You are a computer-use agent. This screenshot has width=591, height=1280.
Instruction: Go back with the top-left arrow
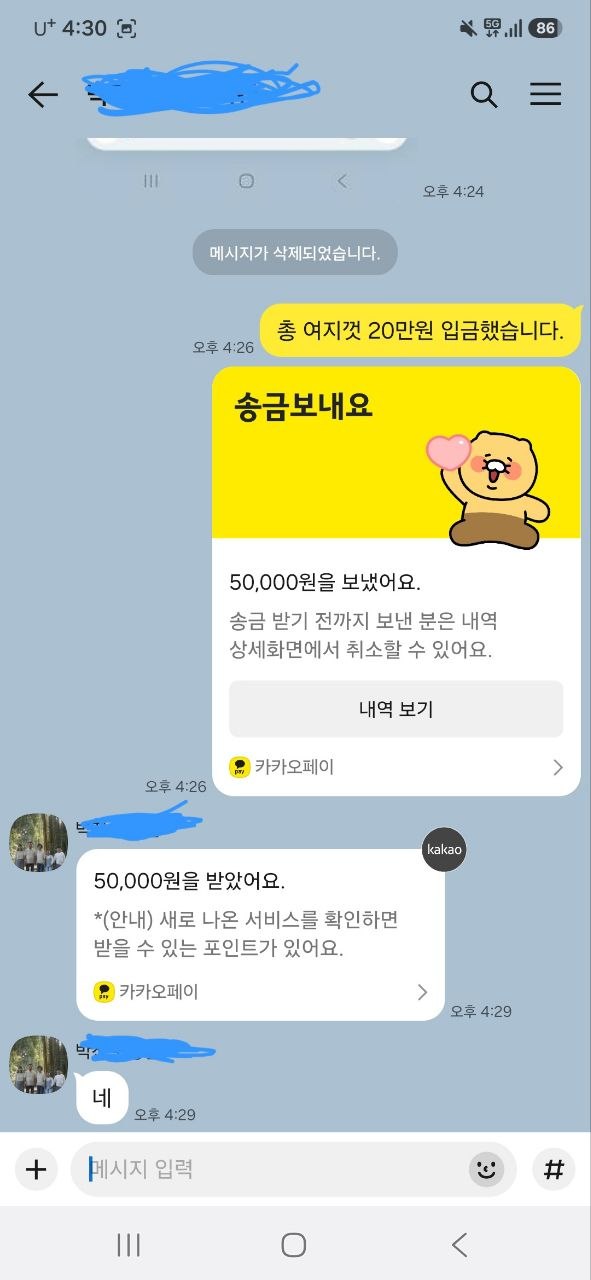43,95
